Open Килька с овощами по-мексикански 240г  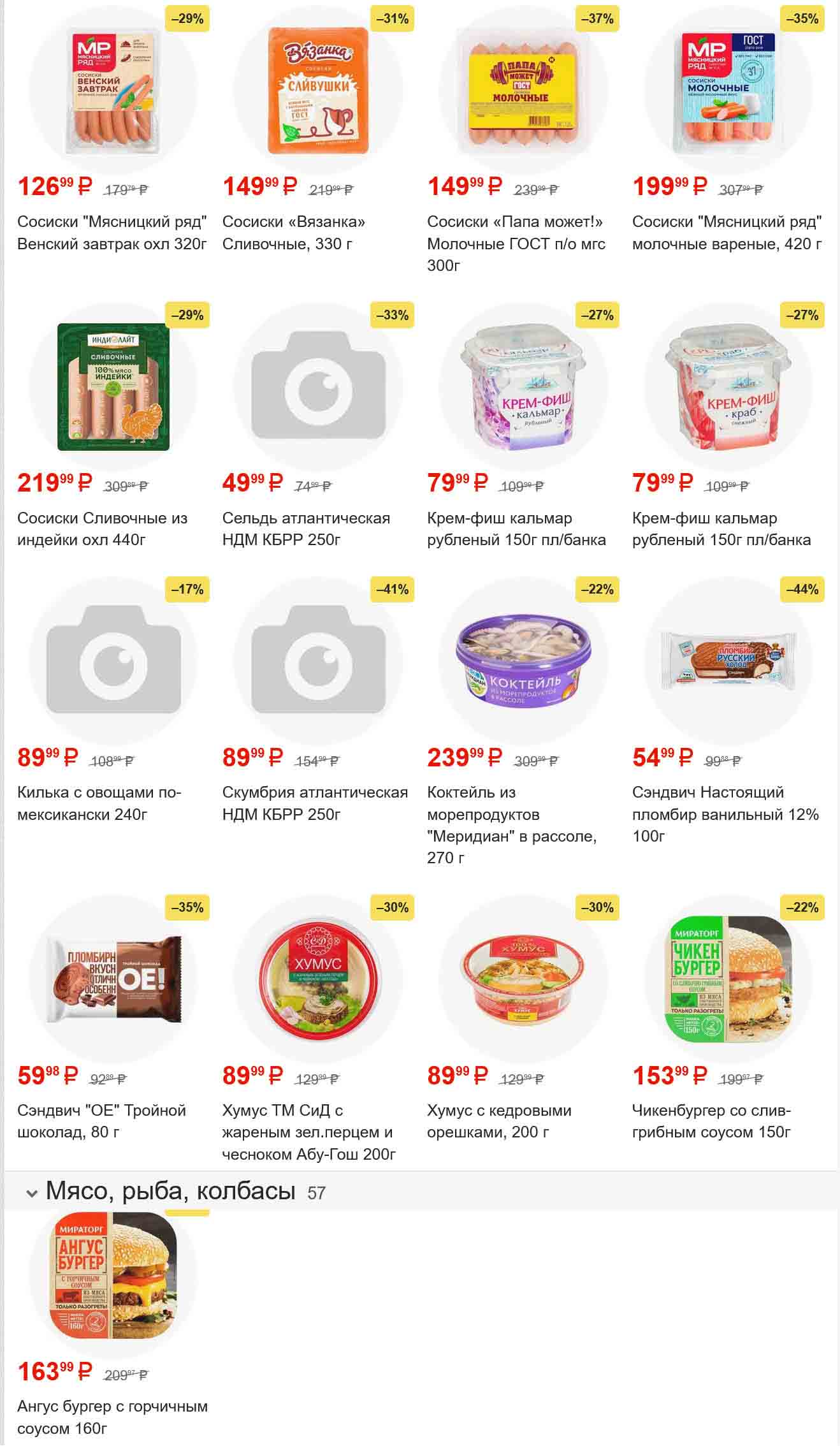[x=113, y=661]
